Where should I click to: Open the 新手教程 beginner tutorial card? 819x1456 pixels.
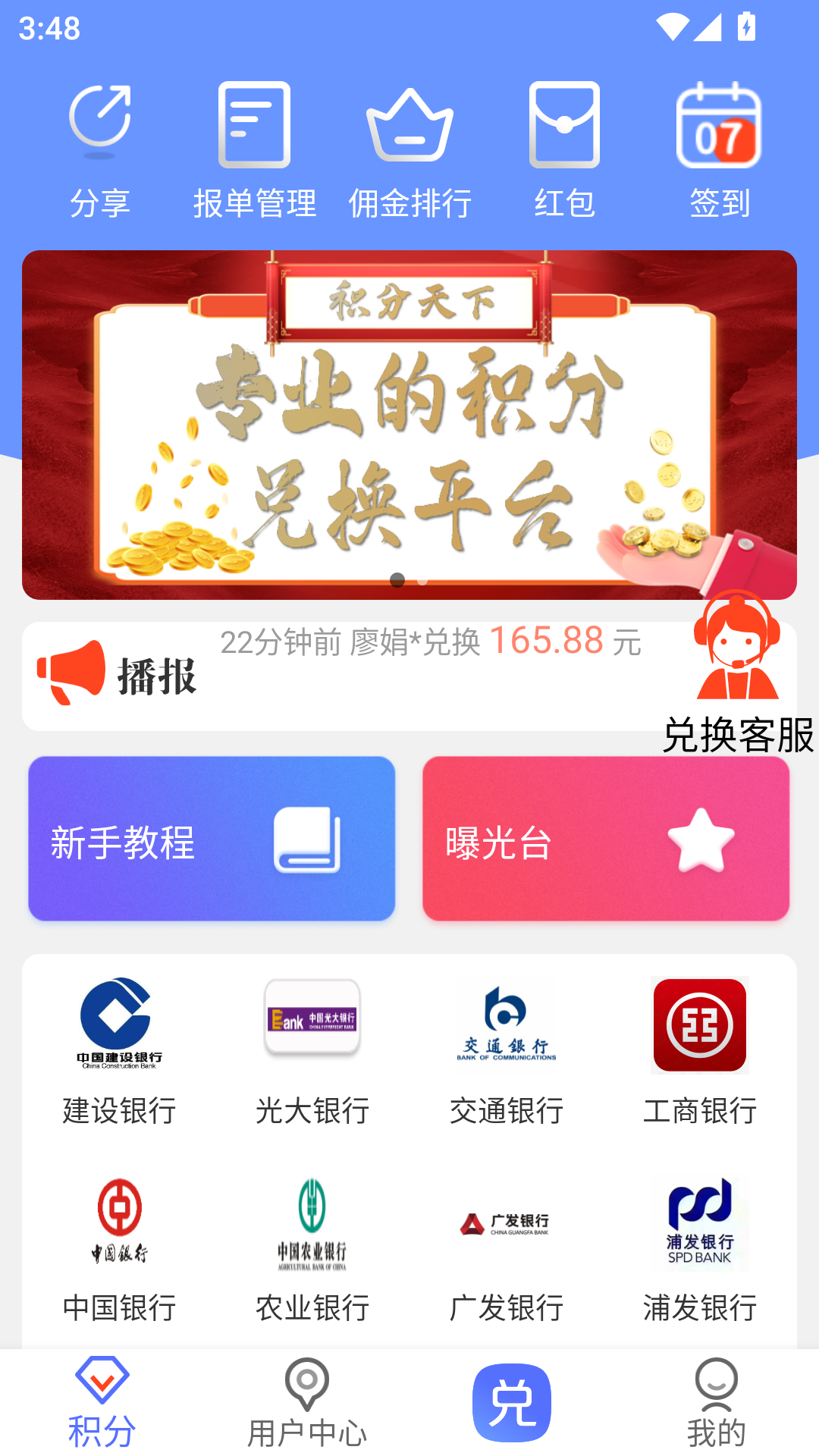coord(212,839)
